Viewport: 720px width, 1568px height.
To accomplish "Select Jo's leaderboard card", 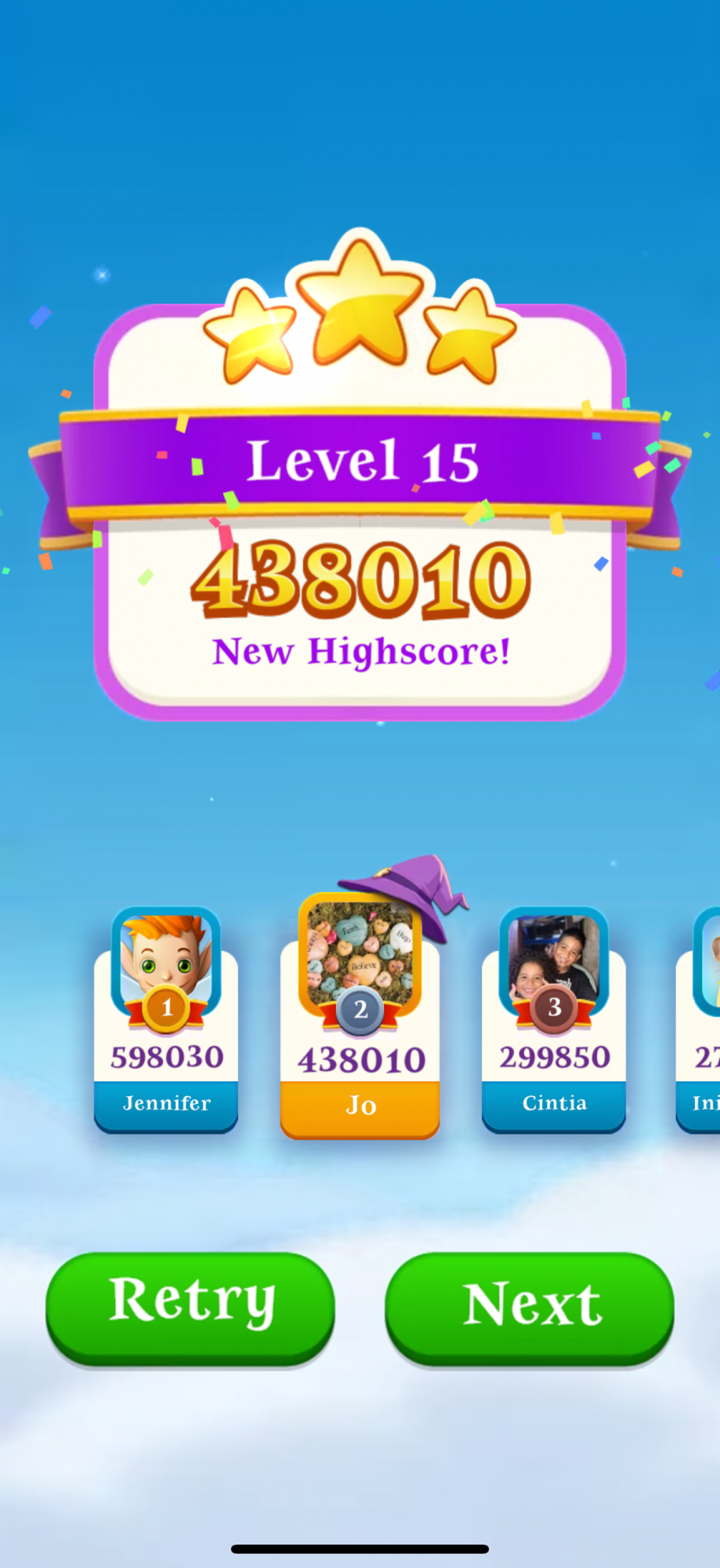I will [x=360, y=1015].
